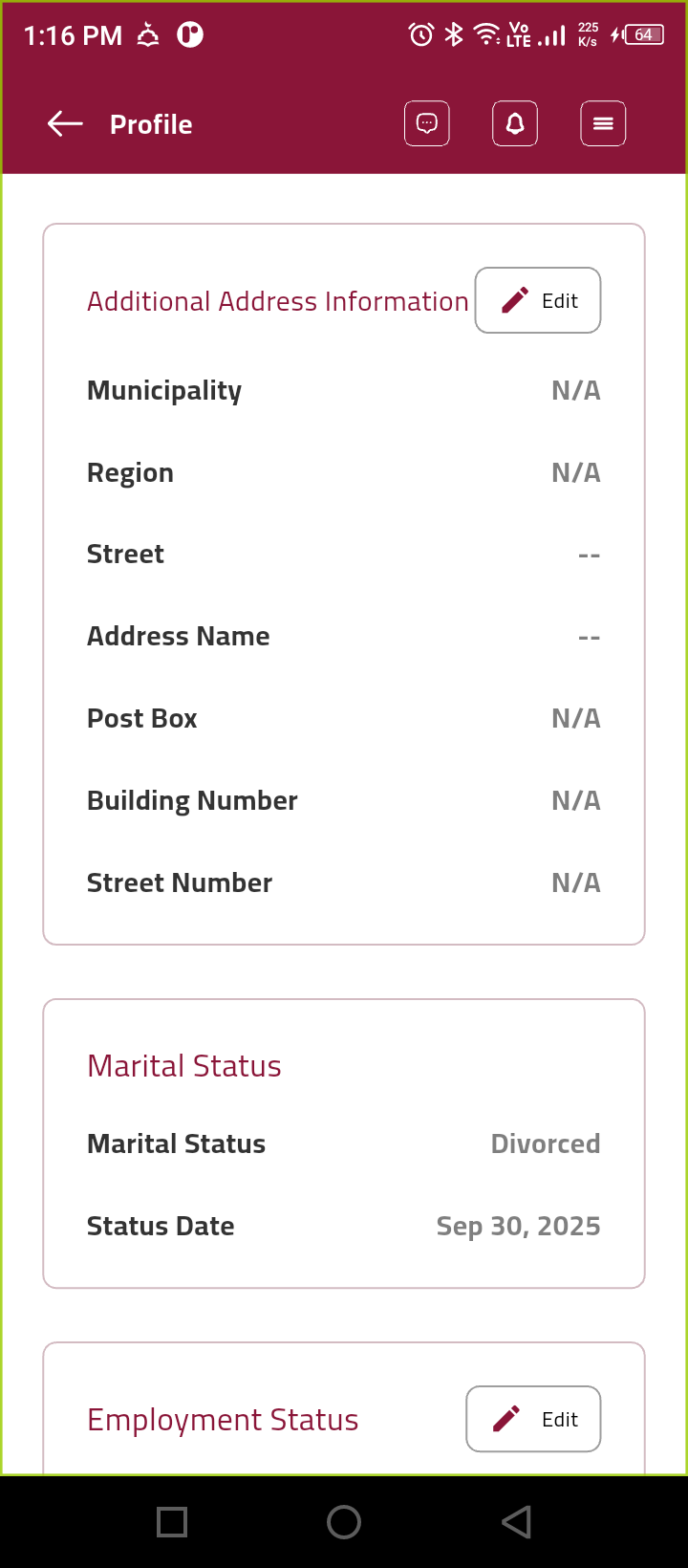The height and width of the screenshot is (1568, 688).
Task: Open the hamburger menu
Action: point(603,123)
